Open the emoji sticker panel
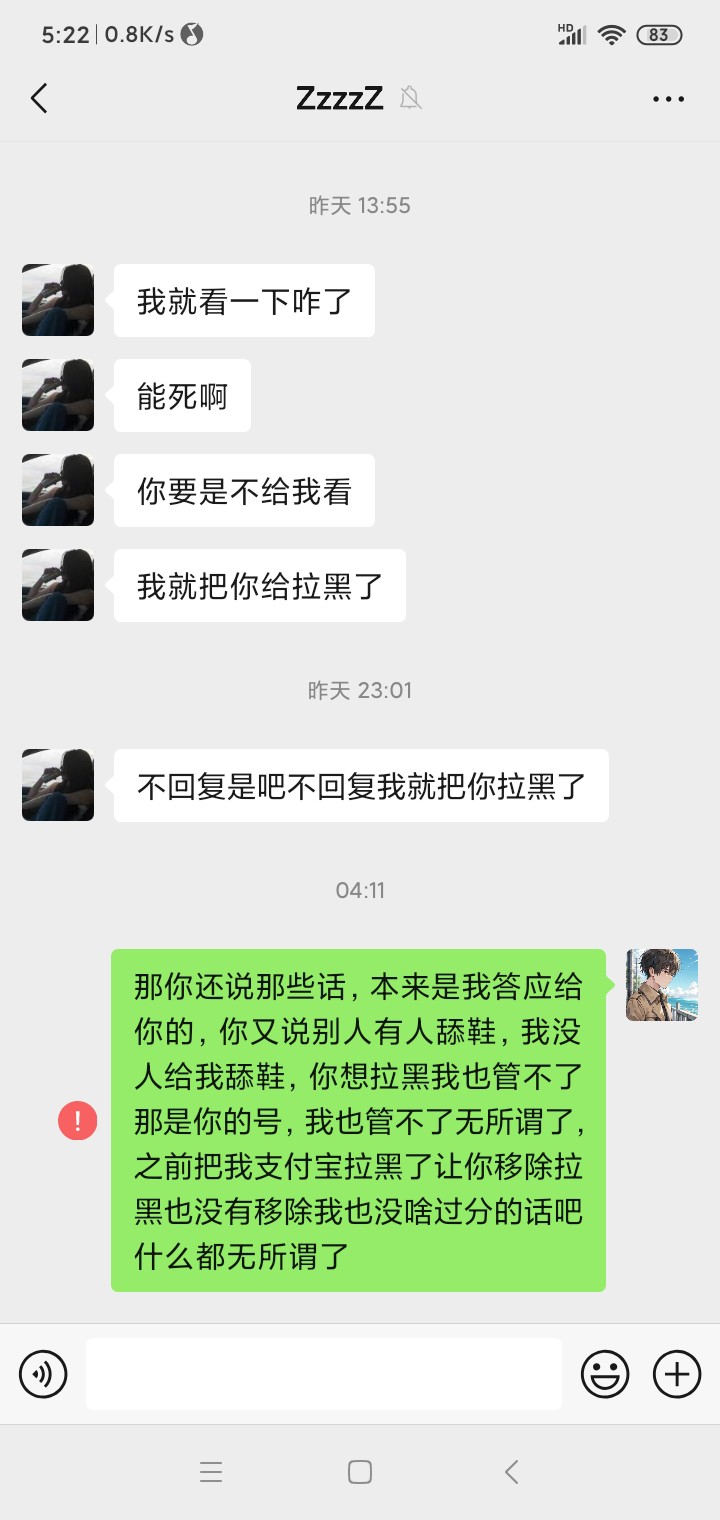 coord(605,1374)
